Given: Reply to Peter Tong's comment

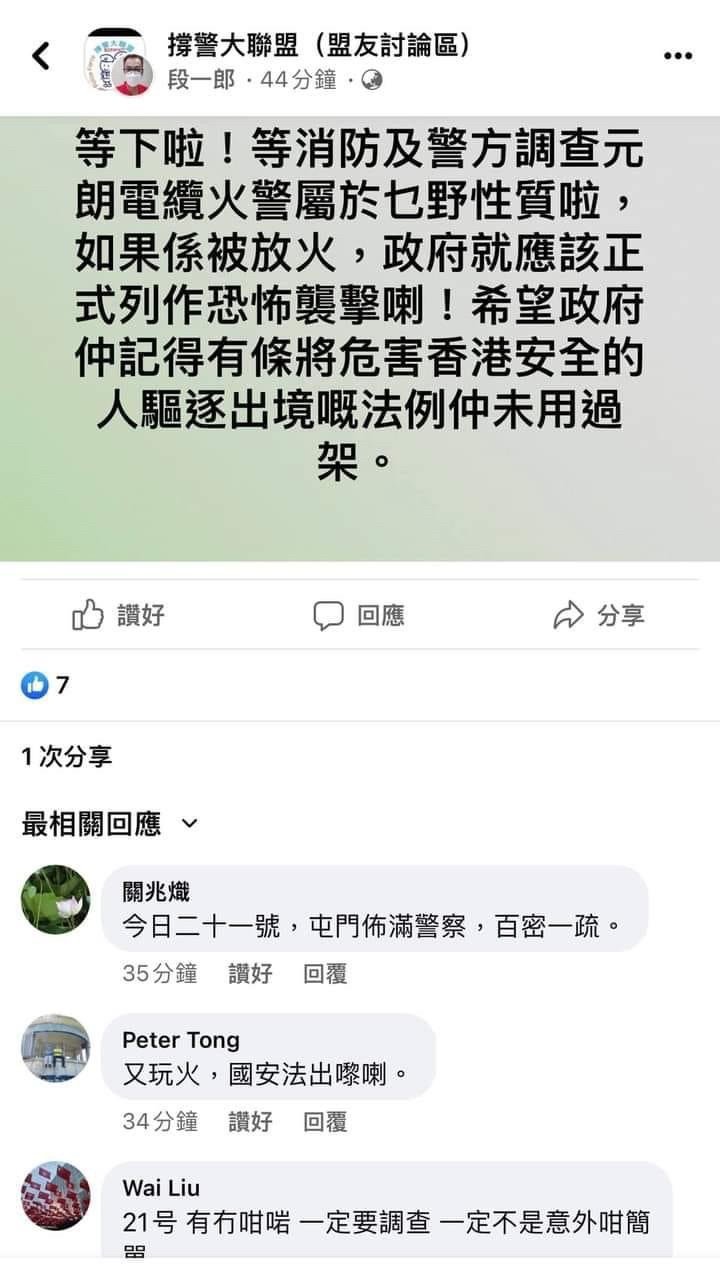Looking at the screenshot, I should click(325, 1121).
